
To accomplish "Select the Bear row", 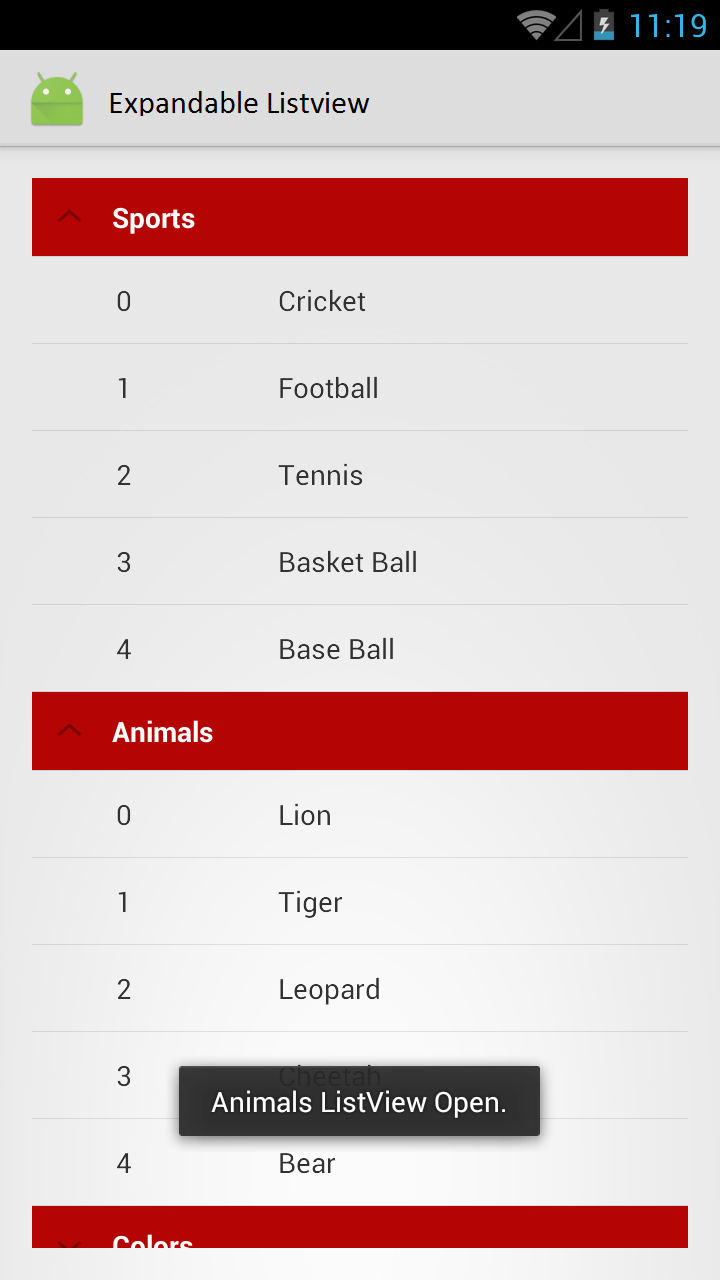I will [360, 1162].
